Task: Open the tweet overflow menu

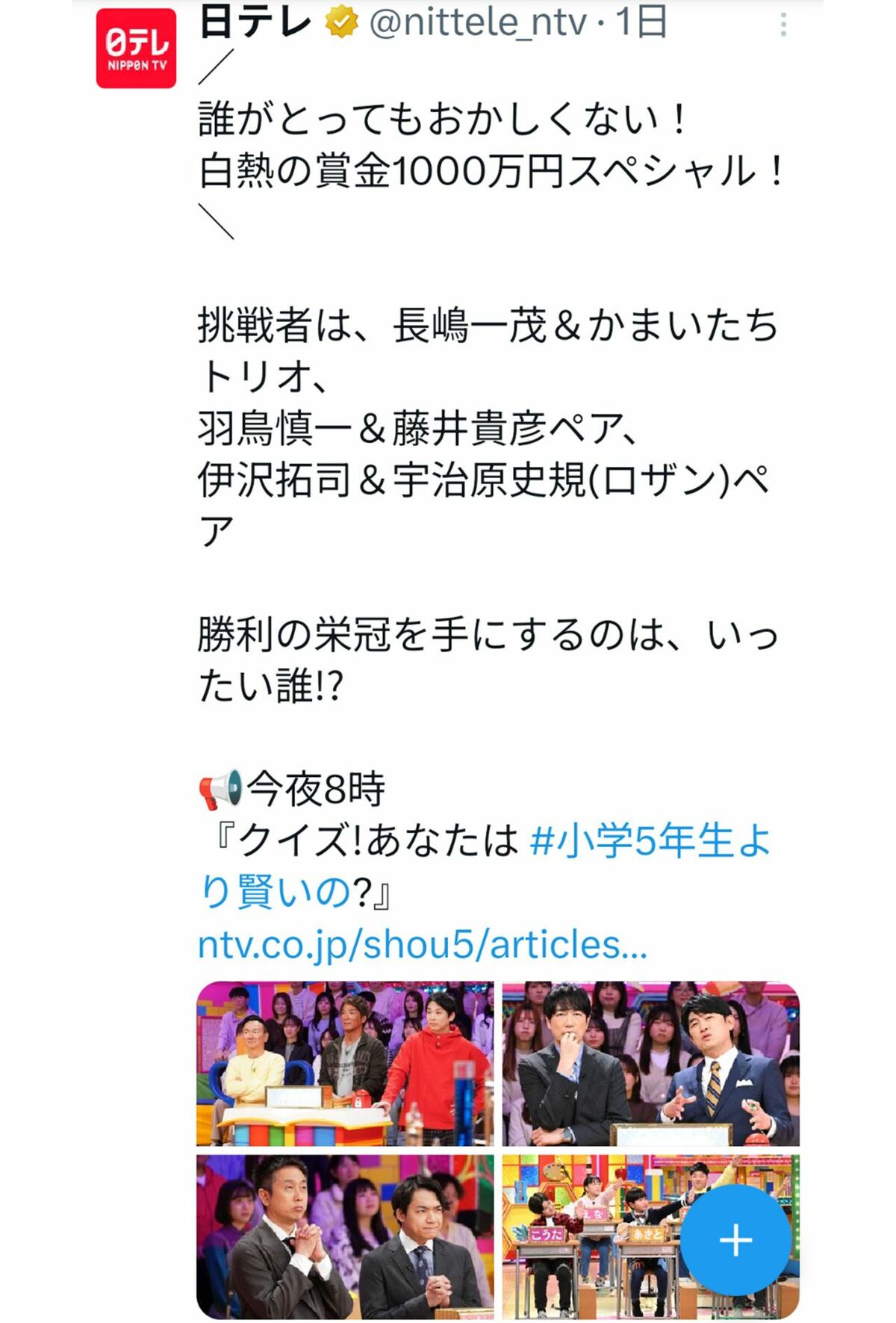Action: pyautogui.click(x=783, y=25)
